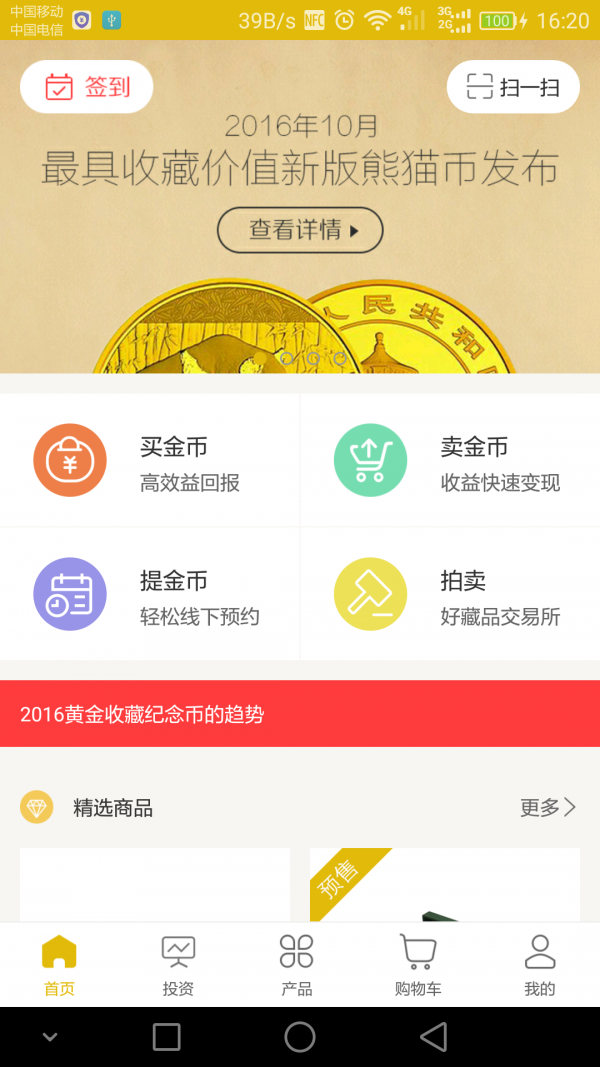Switch to the 产品 tab
Image resolution: width=600 pixels, height=1067 pixels.
coord(297,965)
